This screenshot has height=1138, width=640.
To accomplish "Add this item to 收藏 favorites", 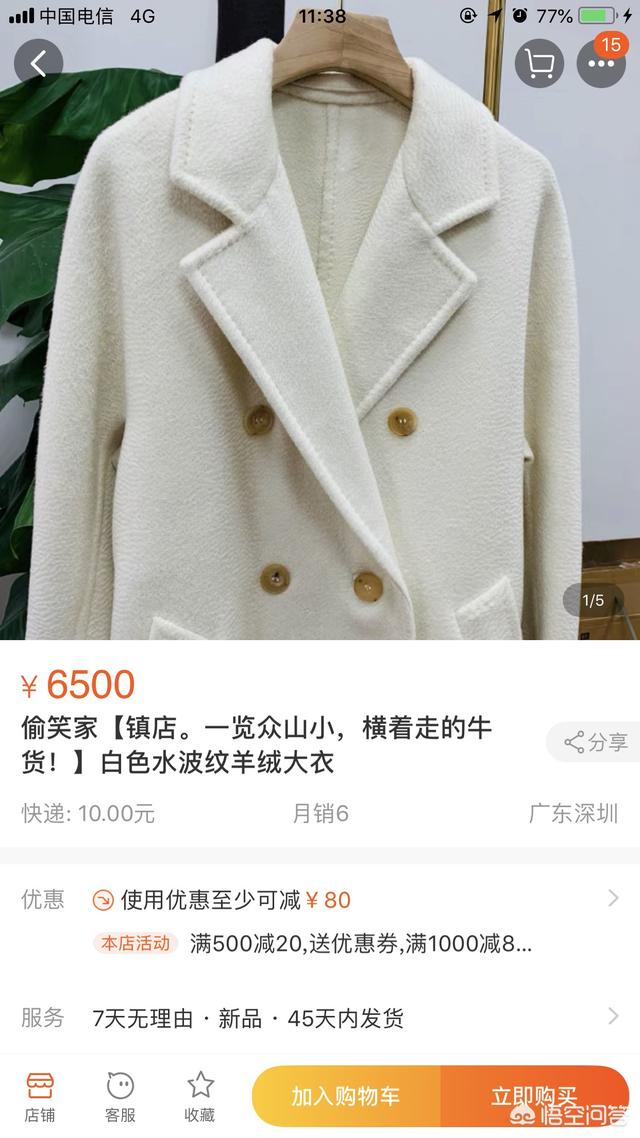I will [200, 1096].
